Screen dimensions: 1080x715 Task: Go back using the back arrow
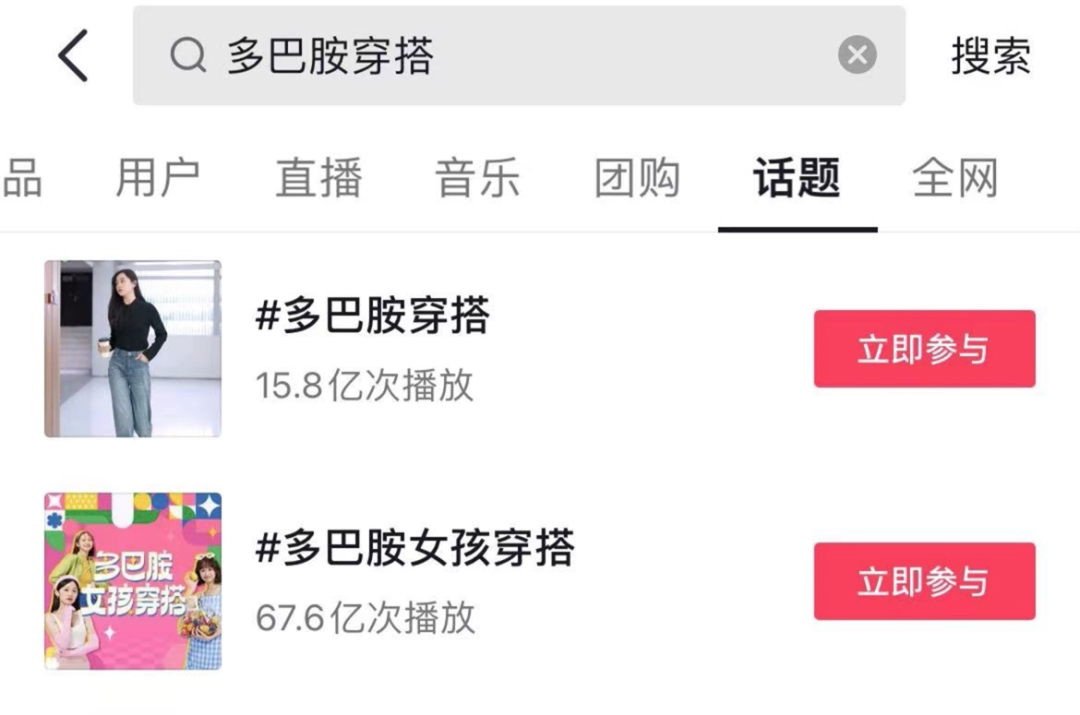tap(74, 56)
